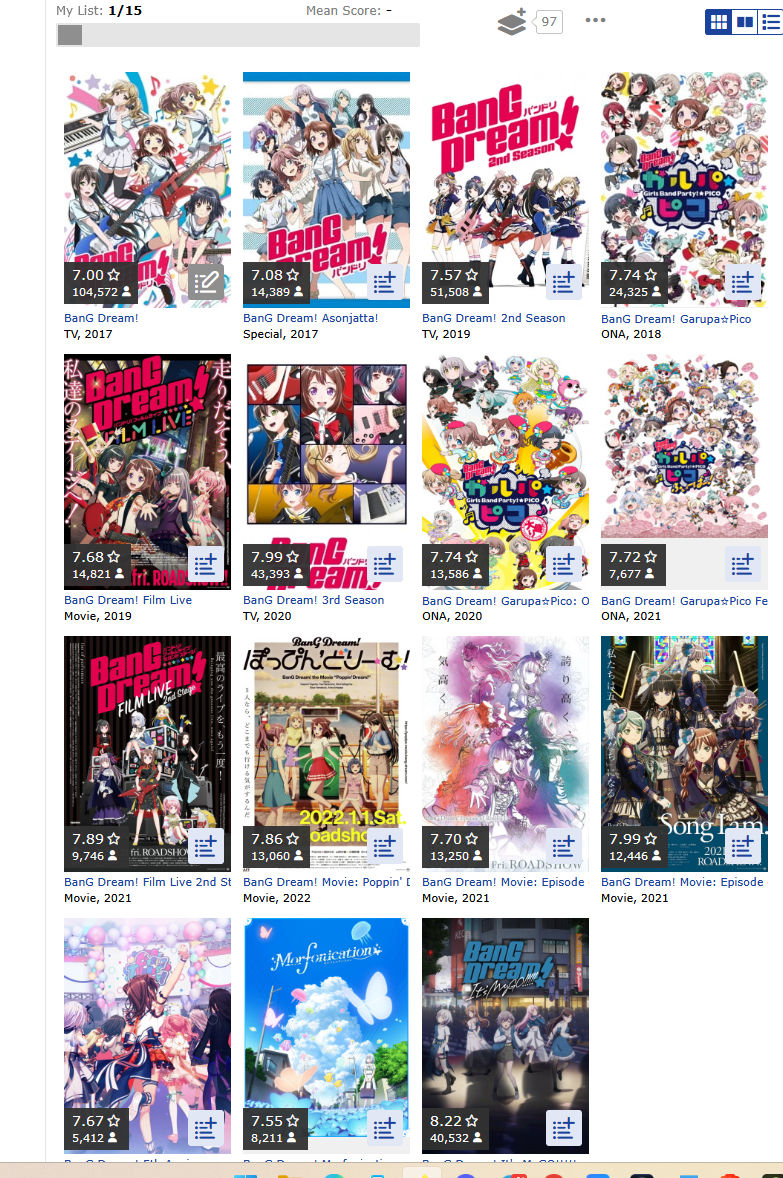
Task: Open BanG Dream! Film Live 2nd Stage link
Action: [x=147, y=882]
